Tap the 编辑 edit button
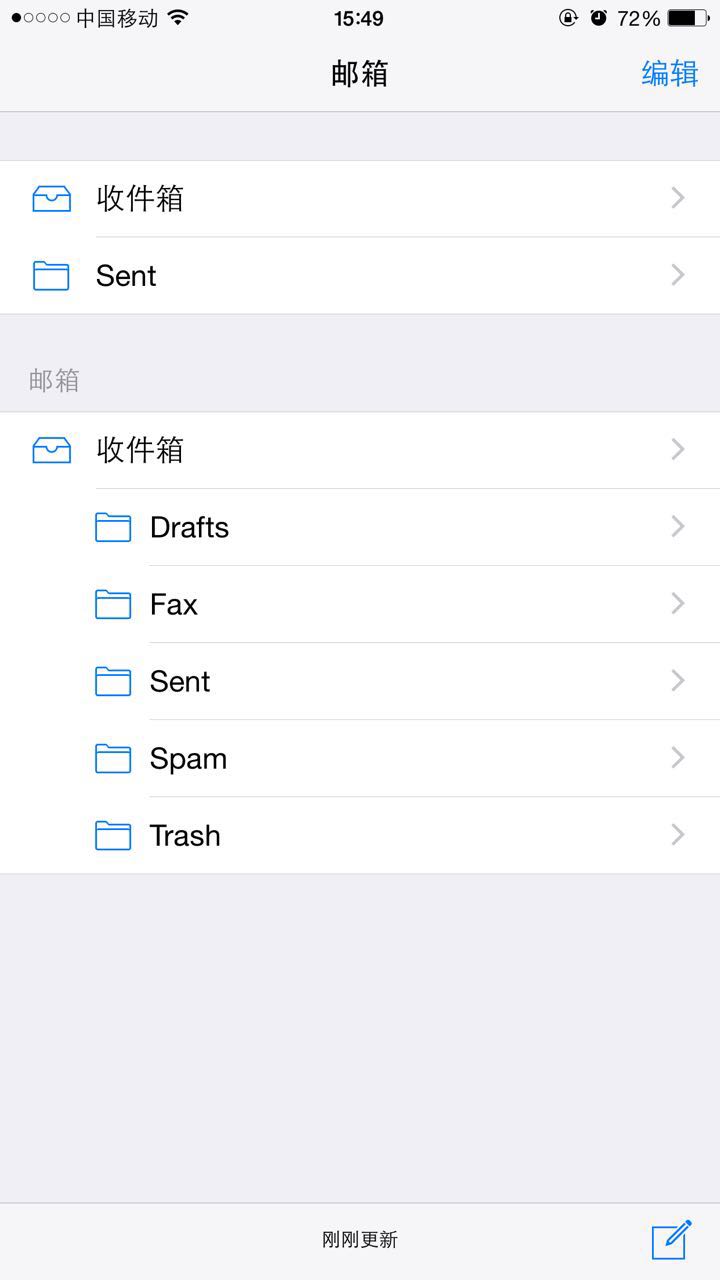Image resolution: width=720 pixels, height=1280 pixels. point(669,74)
